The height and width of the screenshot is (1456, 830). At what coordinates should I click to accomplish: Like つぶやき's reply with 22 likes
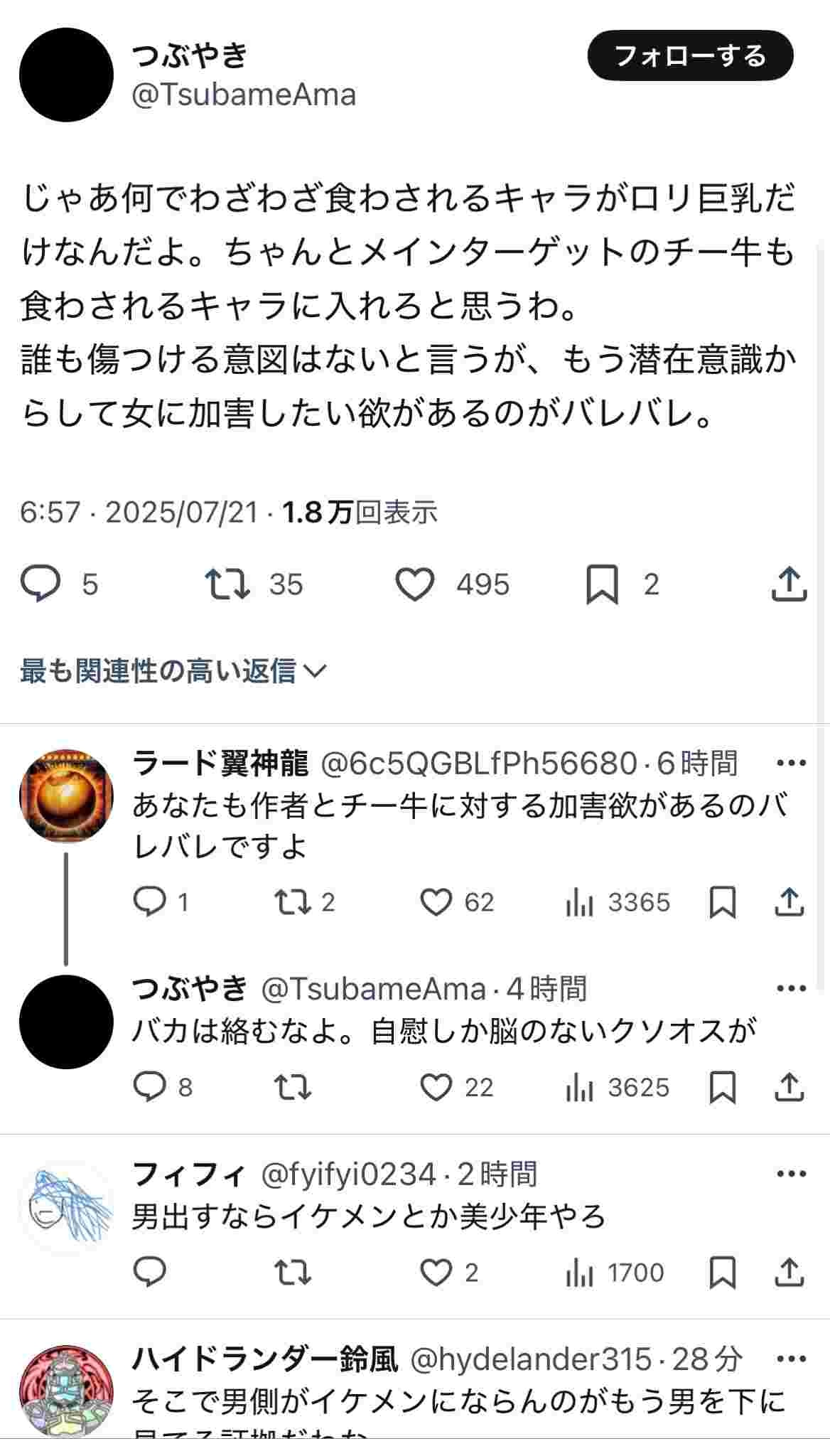pyautogui.click(x=436, y=1087)
